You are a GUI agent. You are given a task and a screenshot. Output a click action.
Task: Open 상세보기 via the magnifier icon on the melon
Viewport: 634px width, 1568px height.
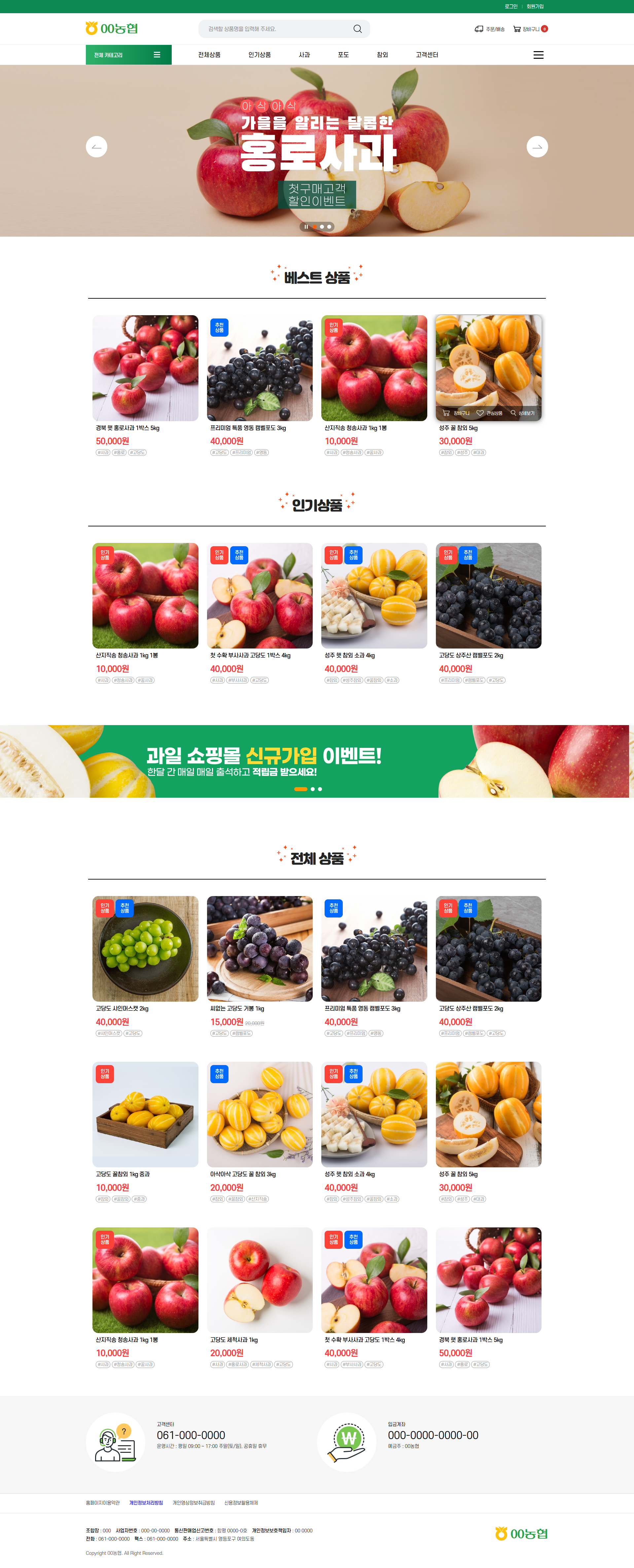[513, 413]
